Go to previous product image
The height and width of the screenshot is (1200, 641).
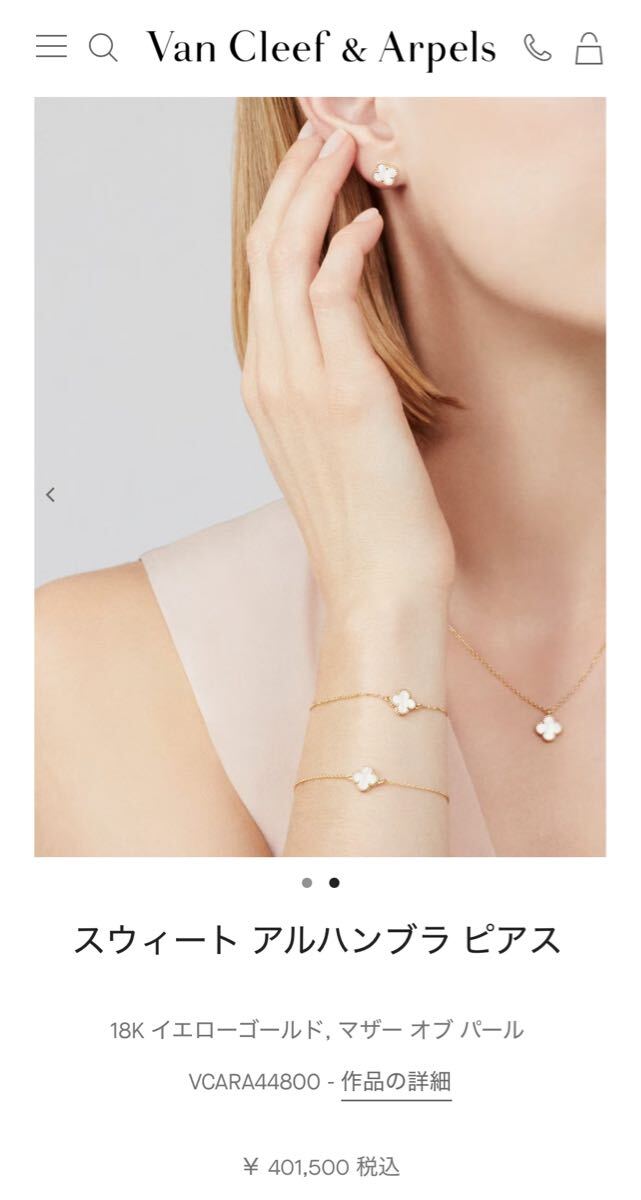pyautogui.click(x=51, y=494)
